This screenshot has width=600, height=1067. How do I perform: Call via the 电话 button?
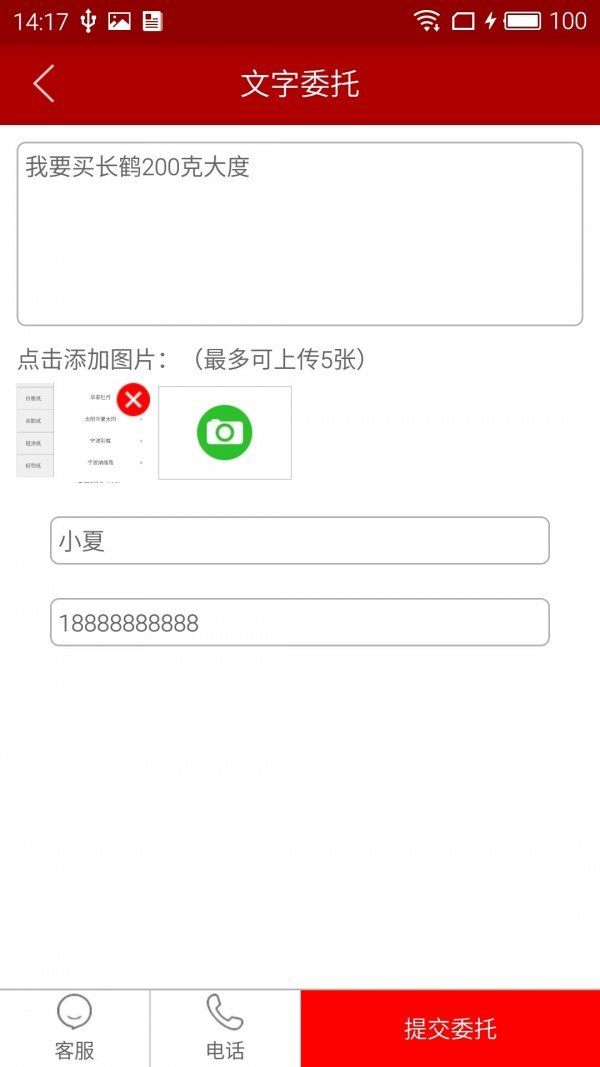pyautogui.click(x=225, y=1028)
